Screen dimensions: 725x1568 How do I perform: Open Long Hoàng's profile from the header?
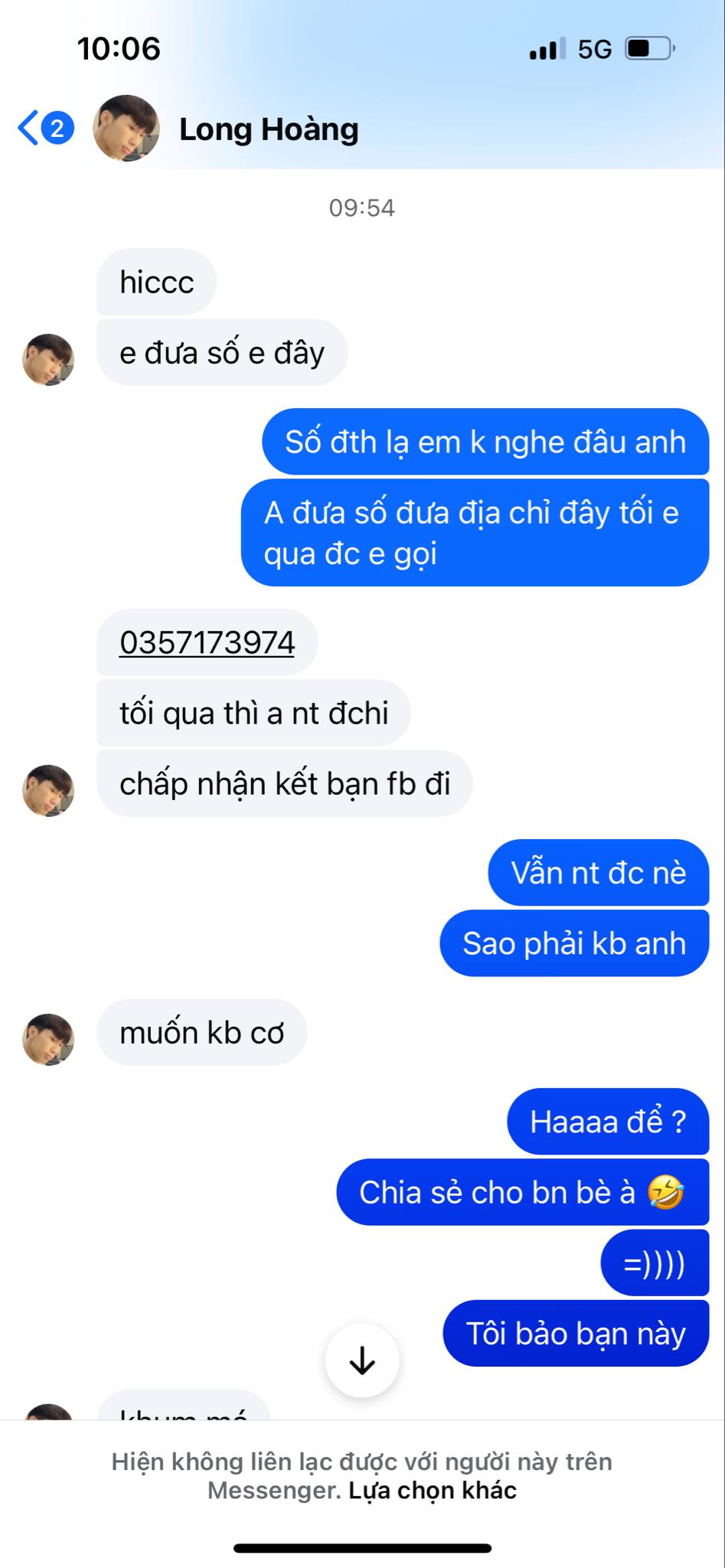[x=267, y=129]
